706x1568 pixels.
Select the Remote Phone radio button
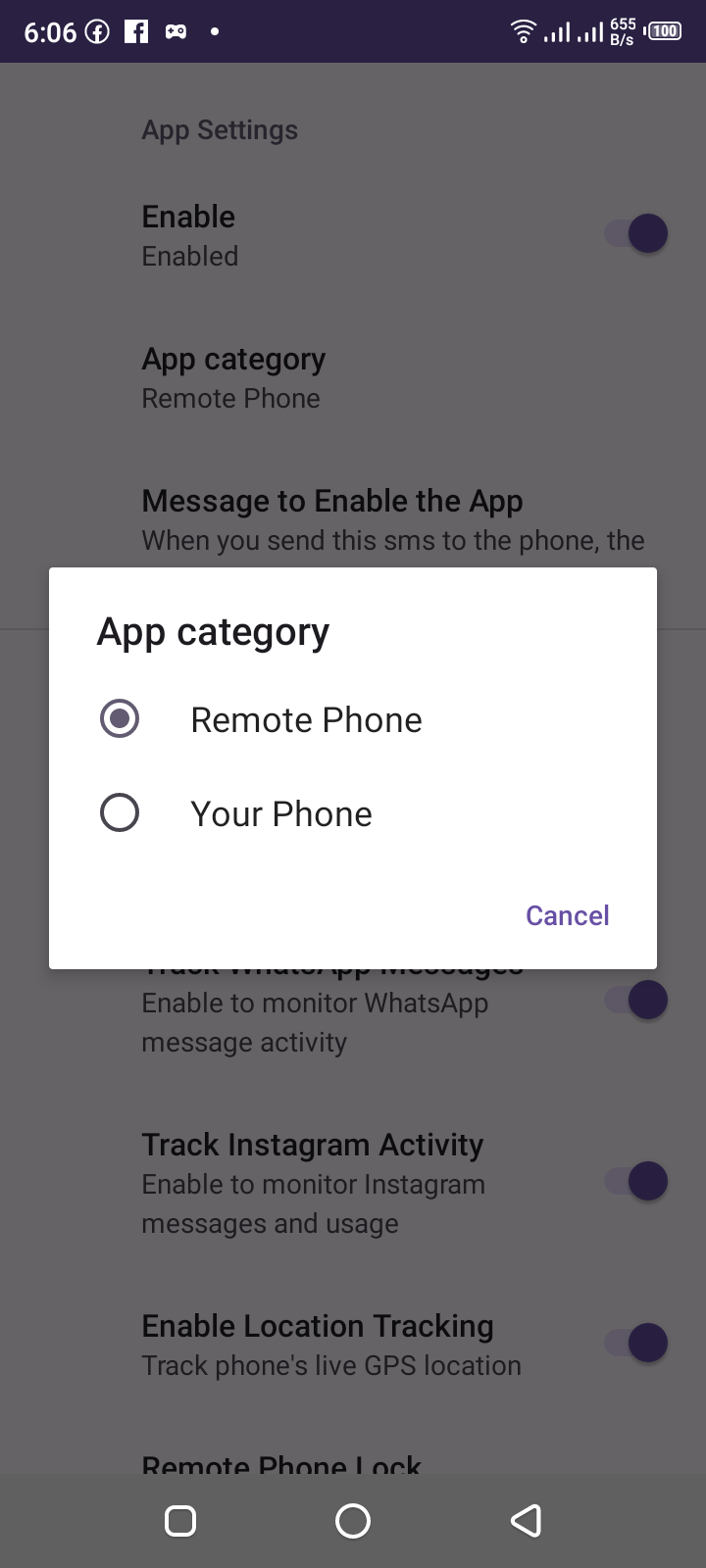(120, 718)
